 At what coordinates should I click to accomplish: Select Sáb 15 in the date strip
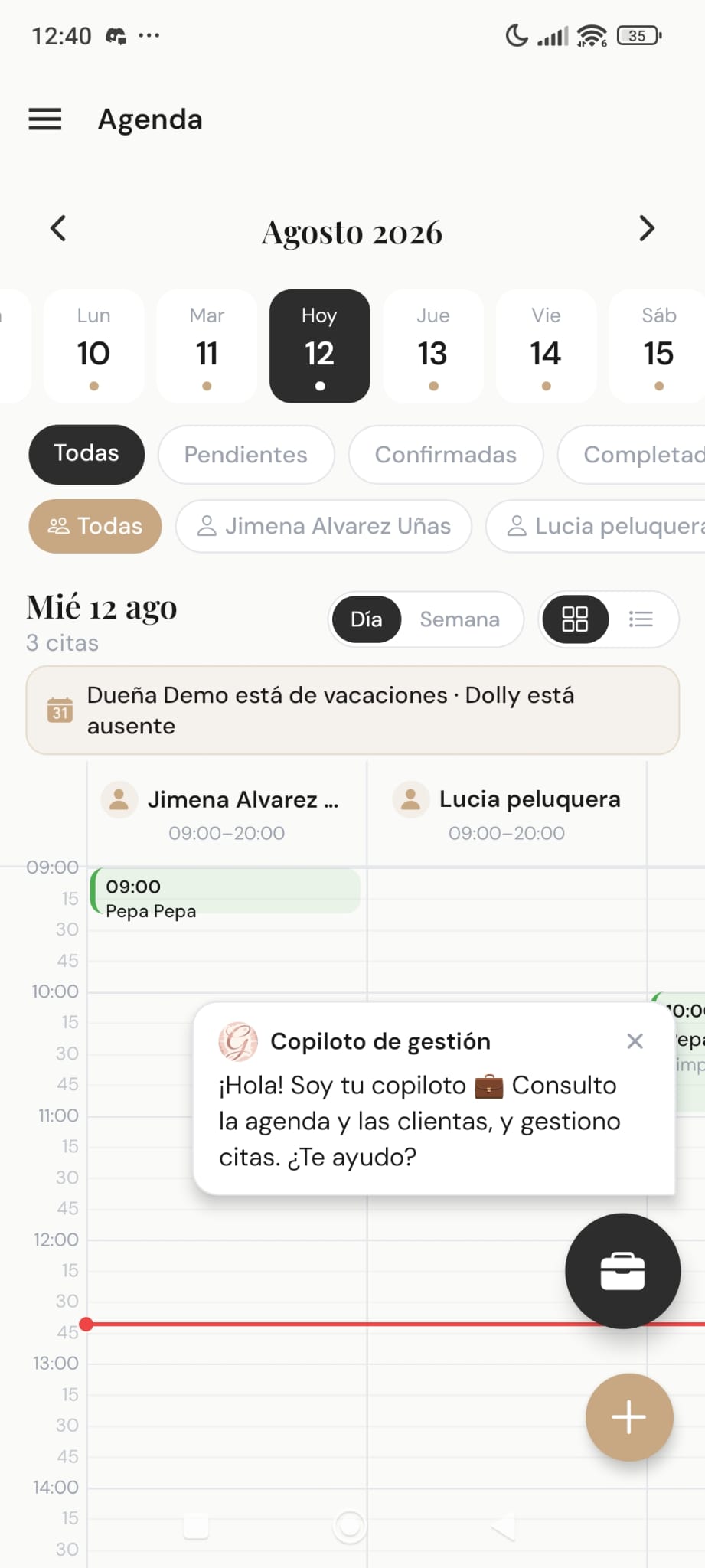tap(658, 346)
